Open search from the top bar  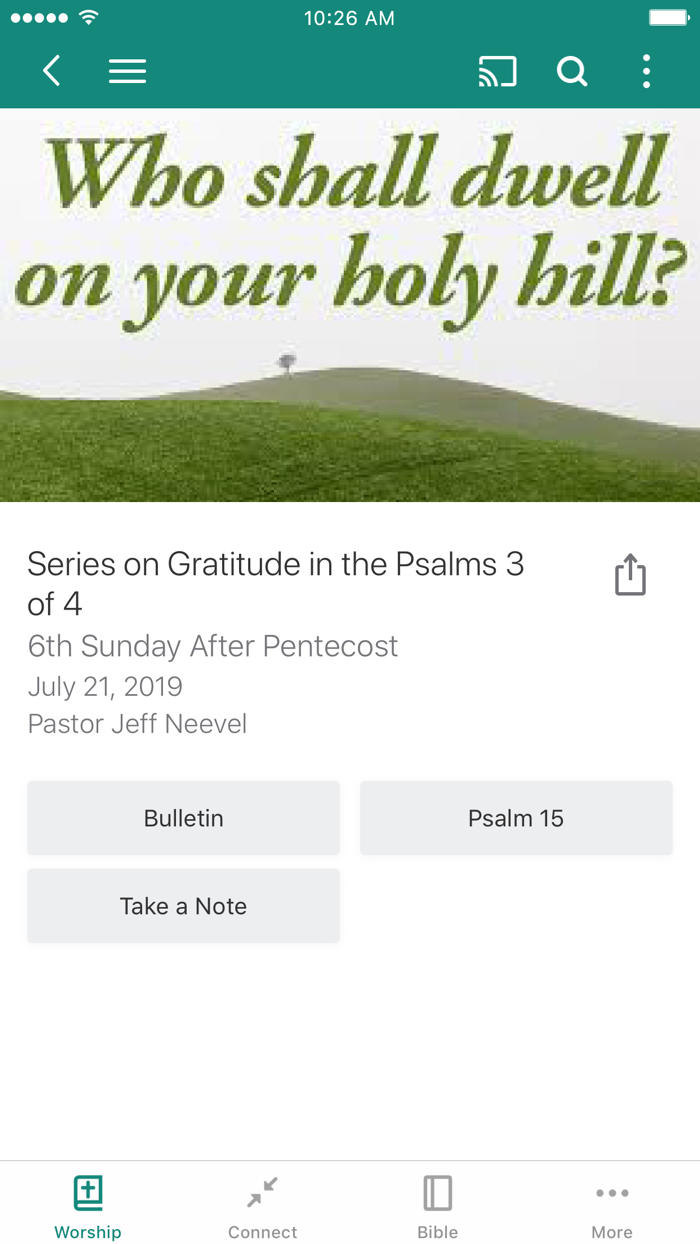click(572, 71)
